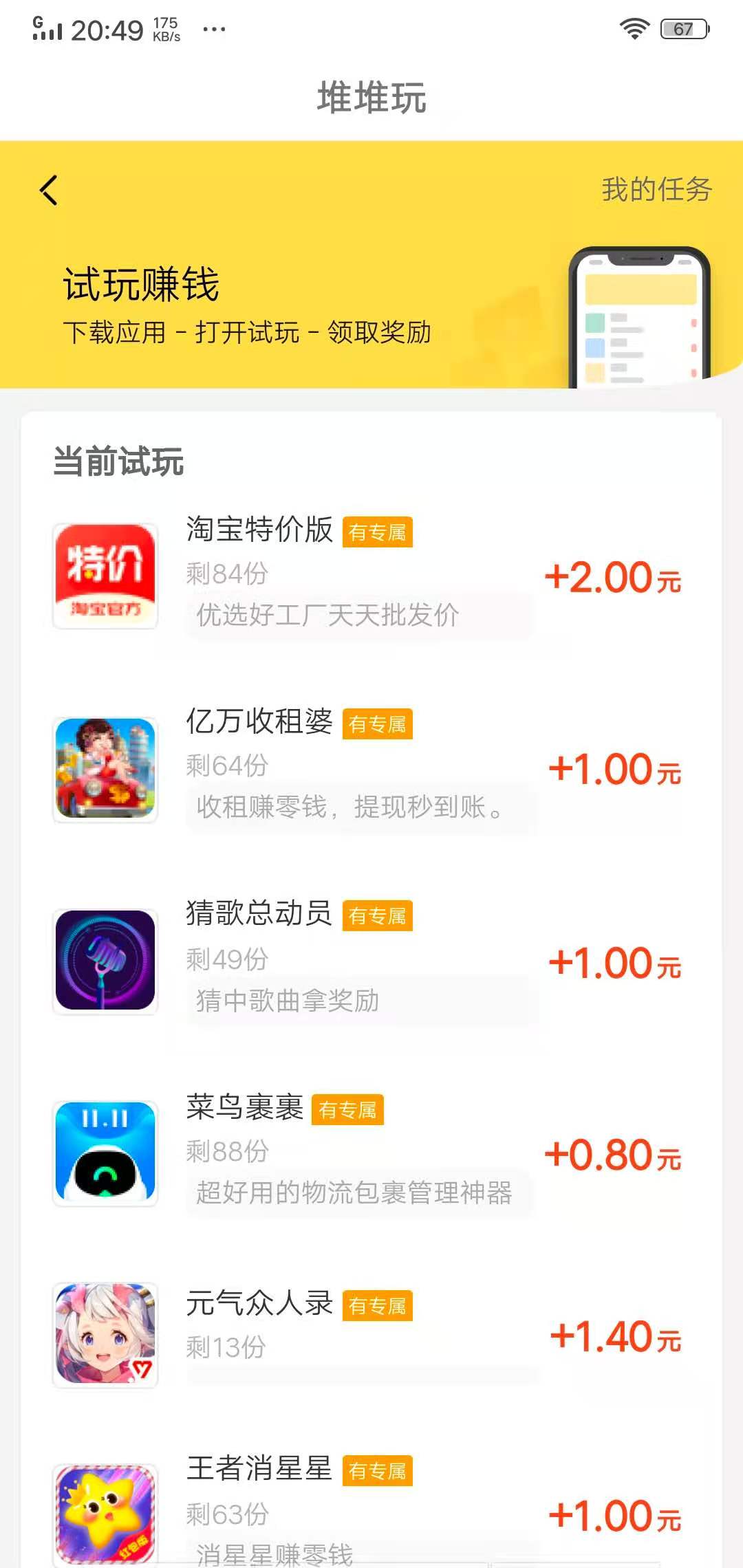Tap the 王者消星星 star icon

tap(104, 1510)
